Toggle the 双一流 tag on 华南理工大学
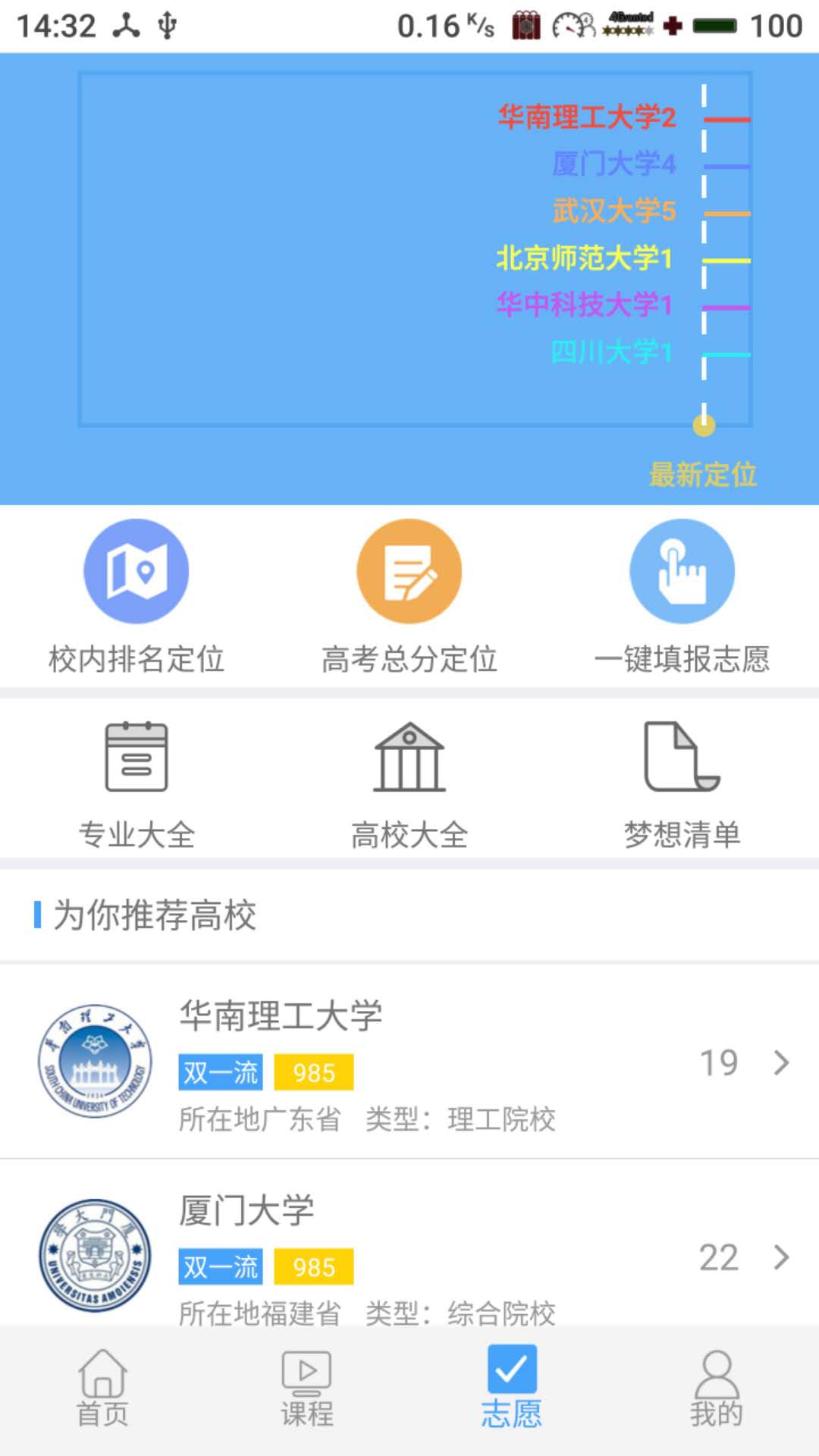Image resolution: width=819 pixels, height=1456 pixels. tap(219, 1072)
